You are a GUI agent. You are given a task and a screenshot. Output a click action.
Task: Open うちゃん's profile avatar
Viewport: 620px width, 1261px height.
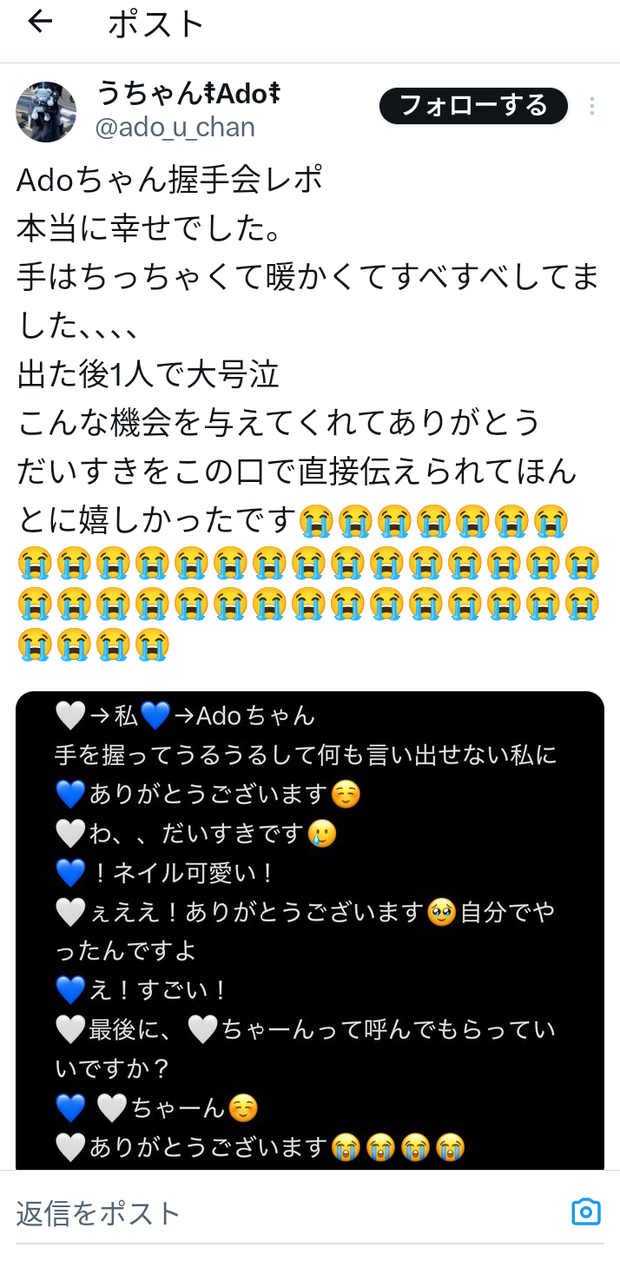(x=46, y=112)
